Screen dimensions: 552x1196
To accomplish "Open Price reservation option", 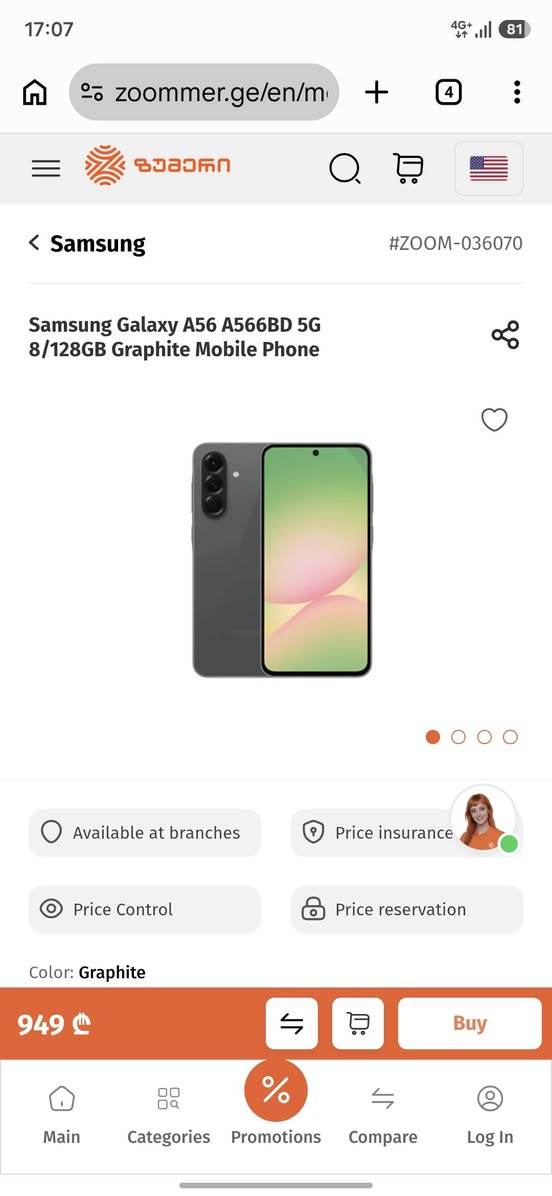I will pyautogui.click(x=407, y=909).
